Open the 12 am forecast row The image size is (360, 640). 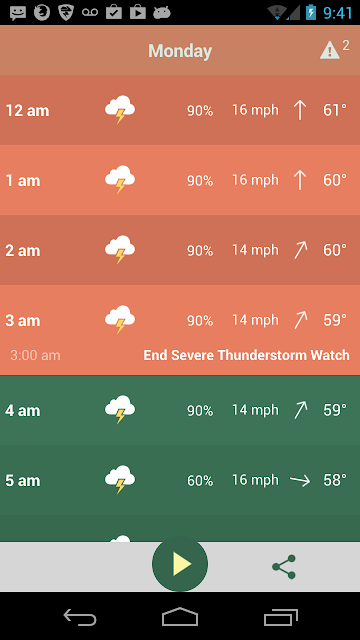[x=180, y=110]
